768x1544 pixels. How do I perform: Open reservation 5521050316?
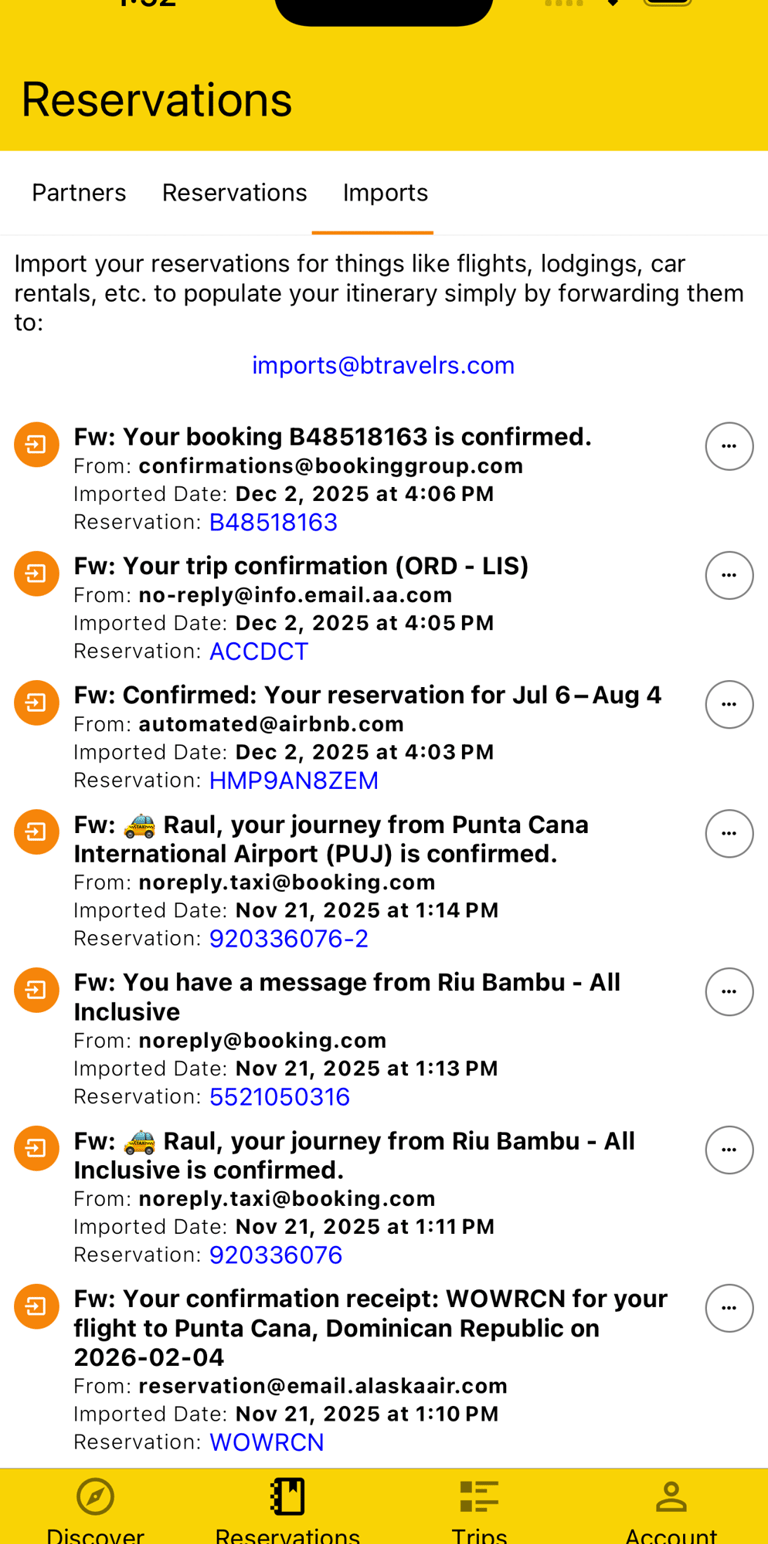pos(279,1097)
